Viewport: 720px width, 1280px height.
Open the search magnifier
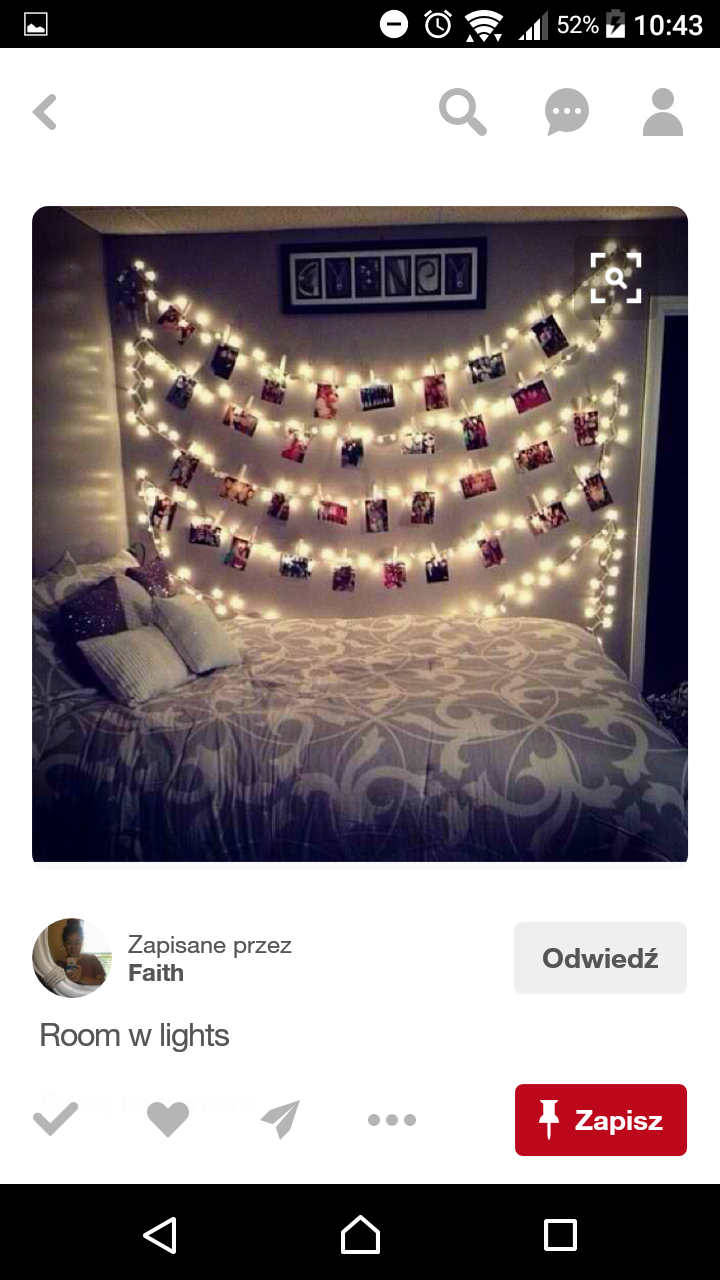coord(462,111)
